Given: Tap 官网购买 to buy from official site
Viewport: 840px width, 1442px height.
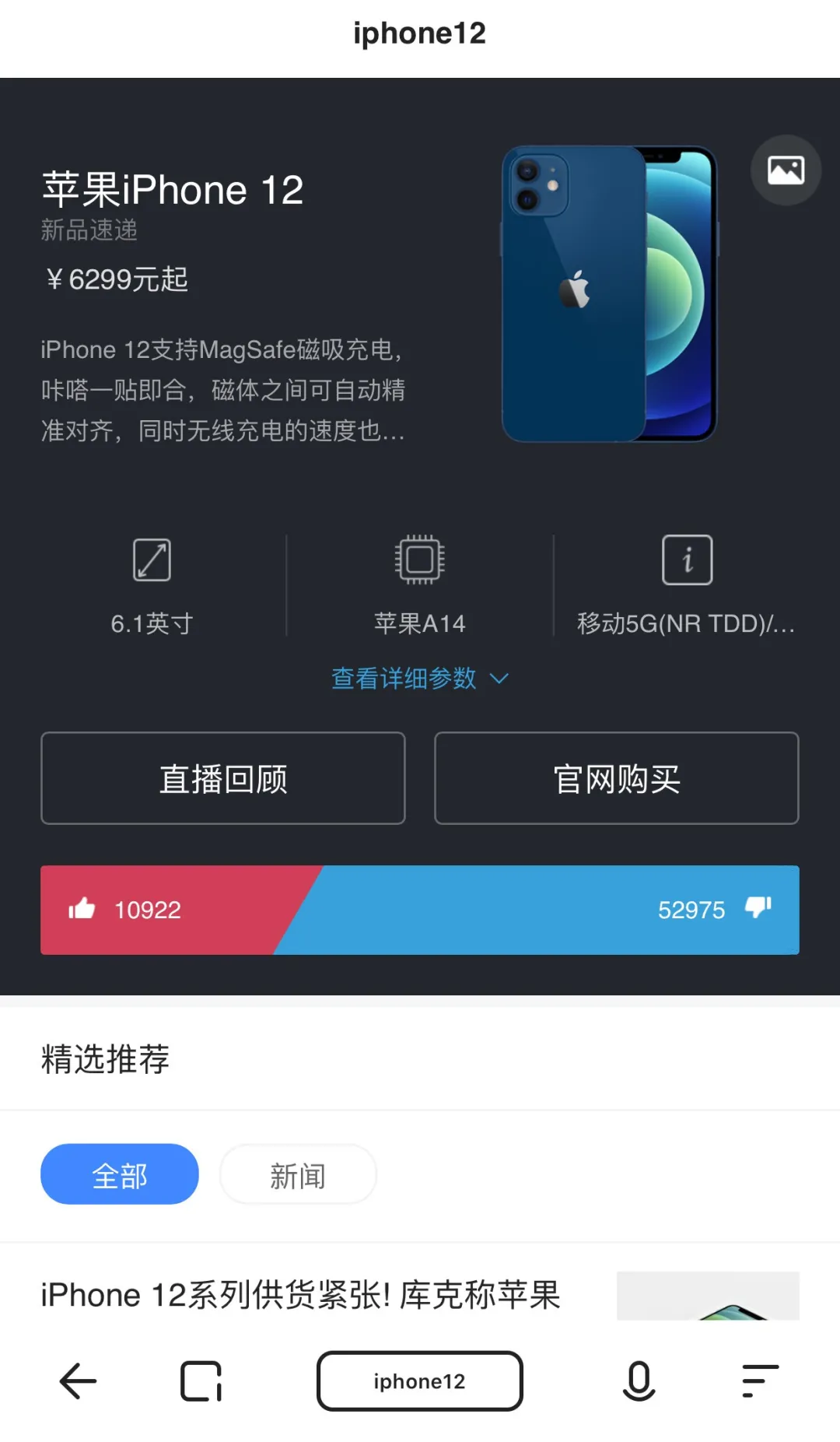Looking at the screenshot, I should [617, 778].
